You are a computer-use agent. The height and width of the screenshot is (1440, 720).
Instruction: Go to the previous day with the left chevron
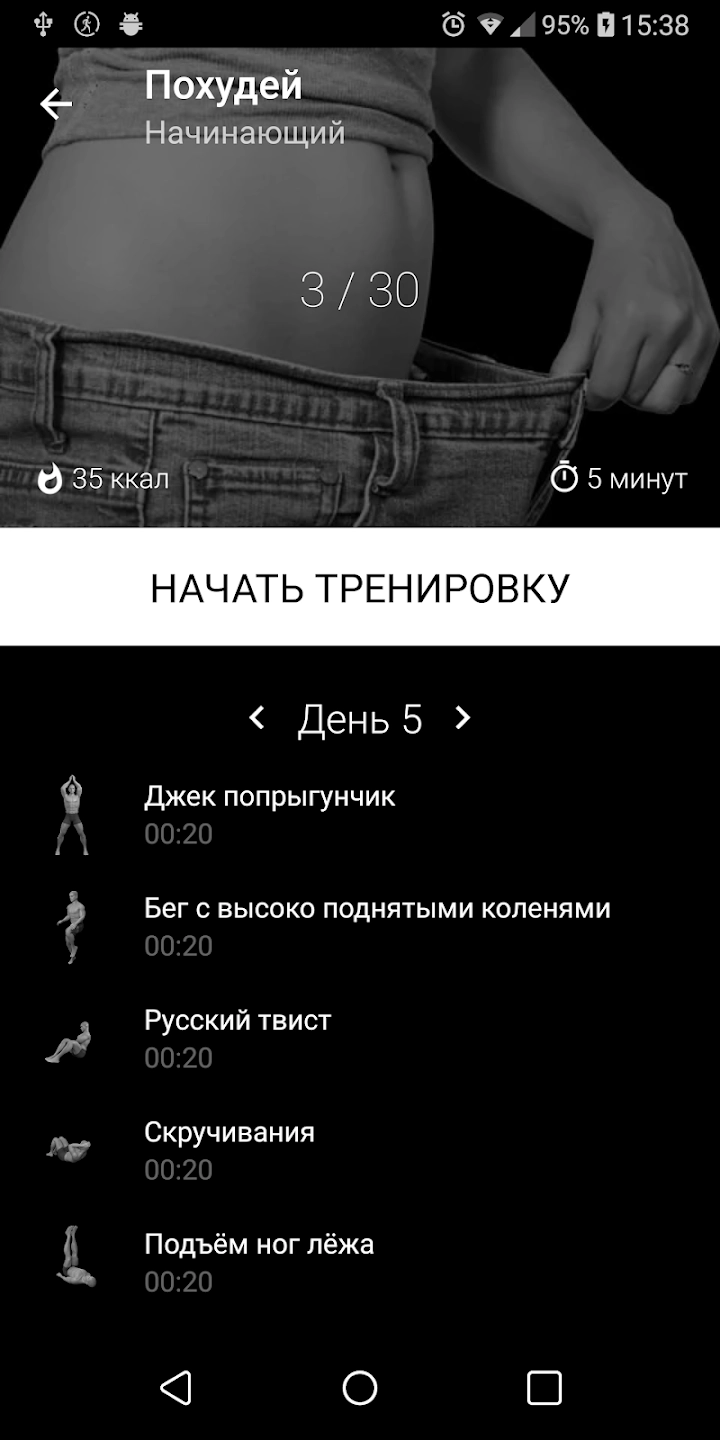[x=257, y=718]
